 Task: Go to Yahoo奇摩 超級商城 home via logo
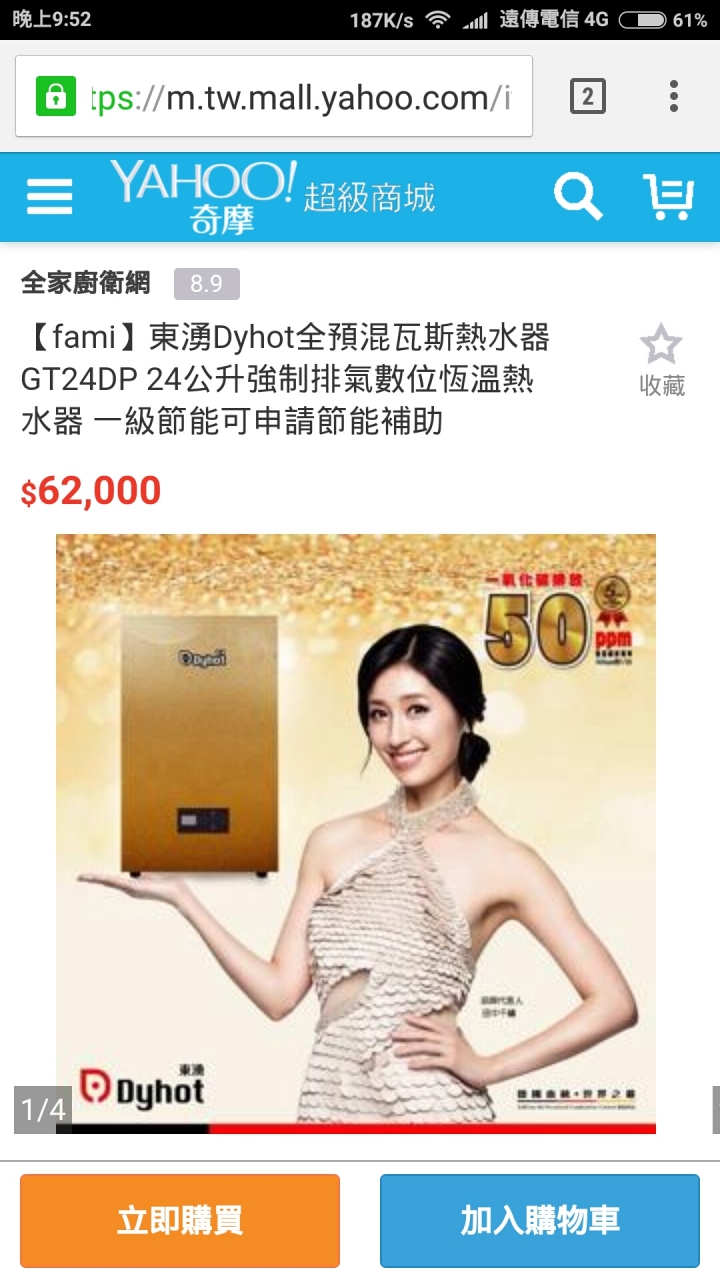click(270, 197)
